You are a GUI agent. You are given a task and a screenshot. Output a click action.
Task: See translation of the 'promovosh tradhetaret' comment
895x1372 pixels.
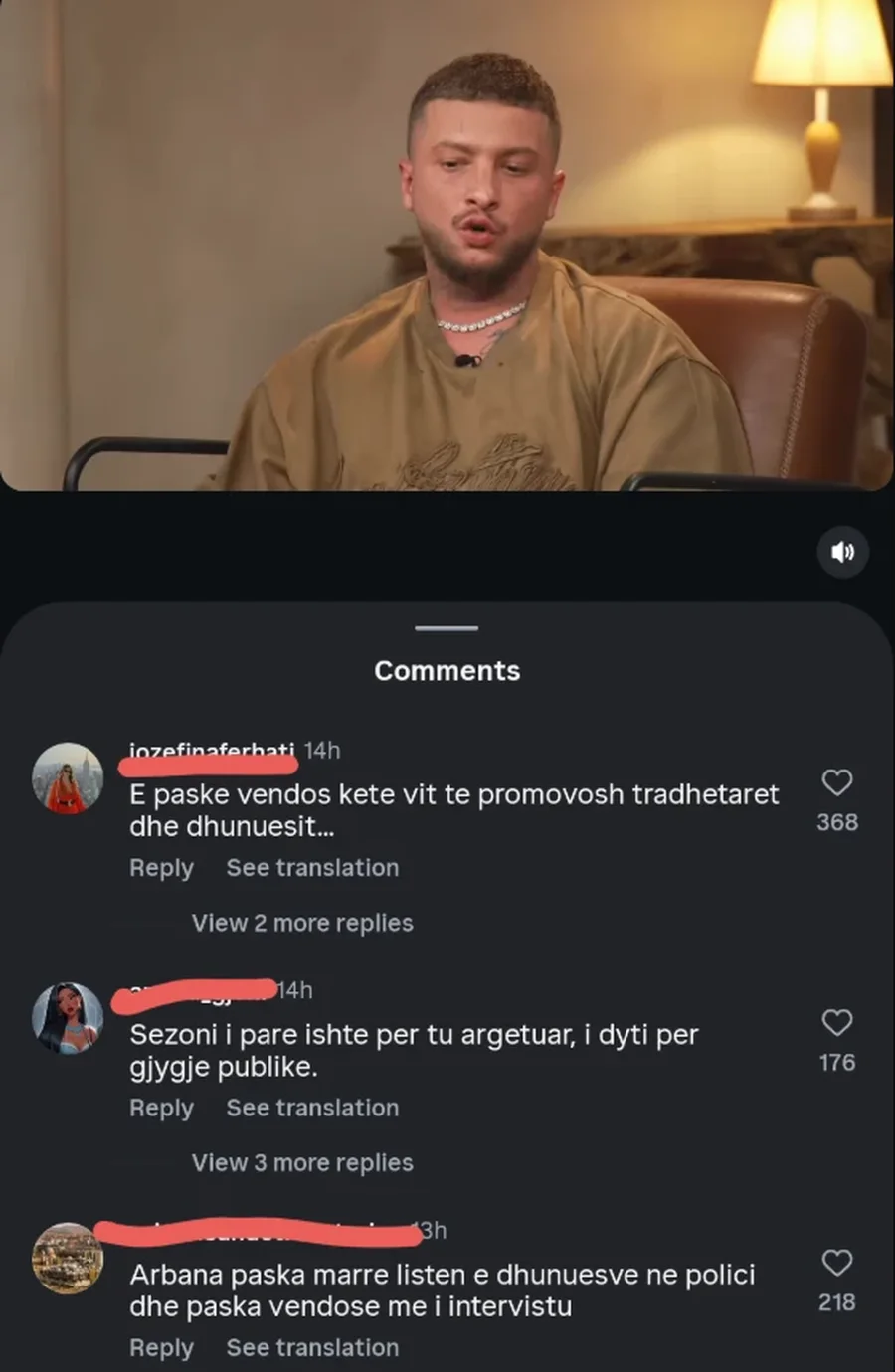click(x=312, y=868)
